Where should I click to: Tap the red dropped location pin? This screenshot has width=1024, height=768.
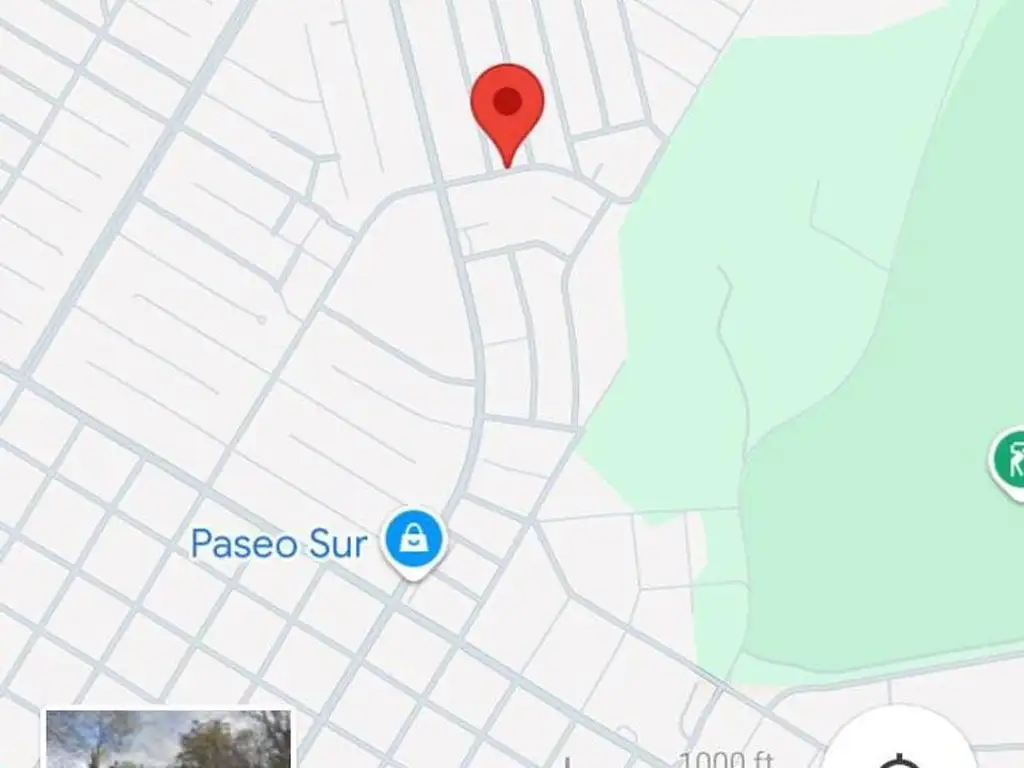coord(508,105)
